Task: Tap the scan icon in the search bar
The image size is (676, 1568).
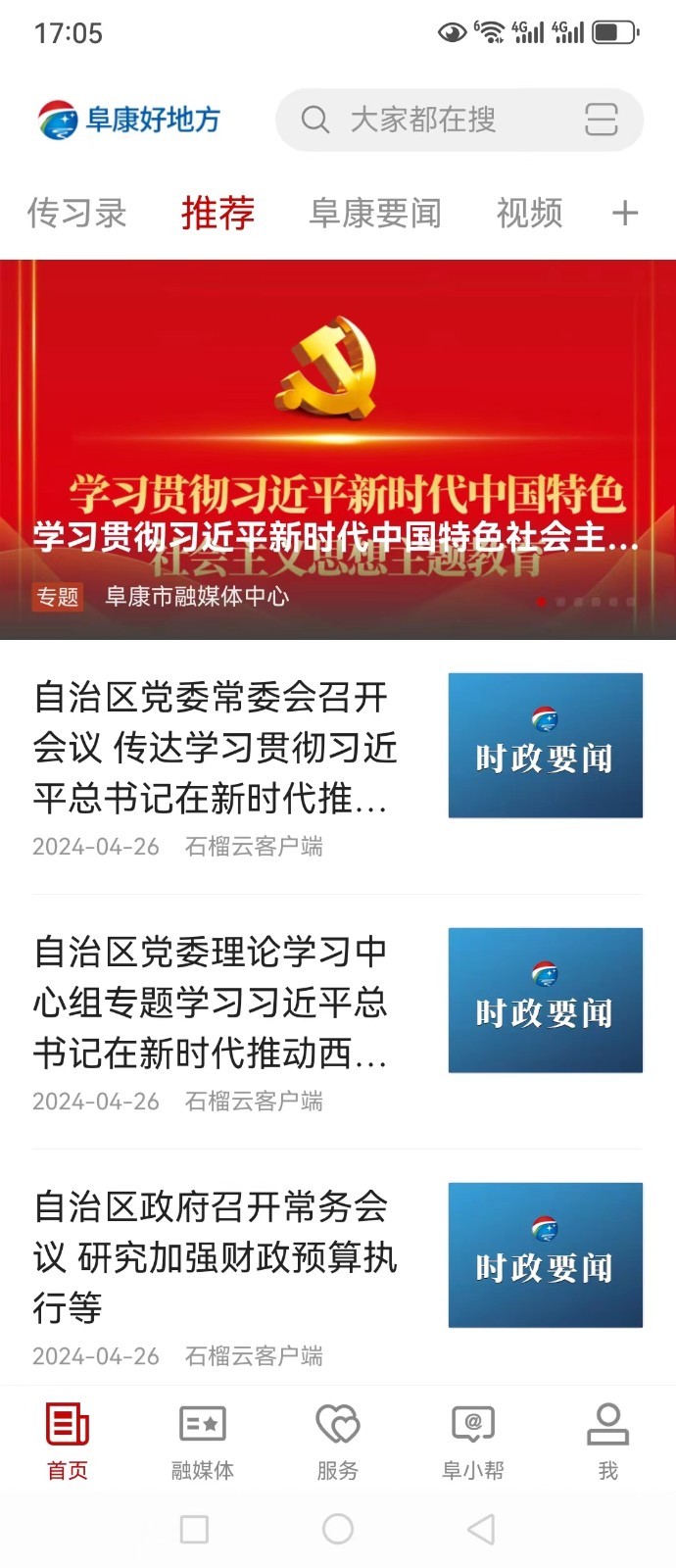Action: tap(601, 120)
